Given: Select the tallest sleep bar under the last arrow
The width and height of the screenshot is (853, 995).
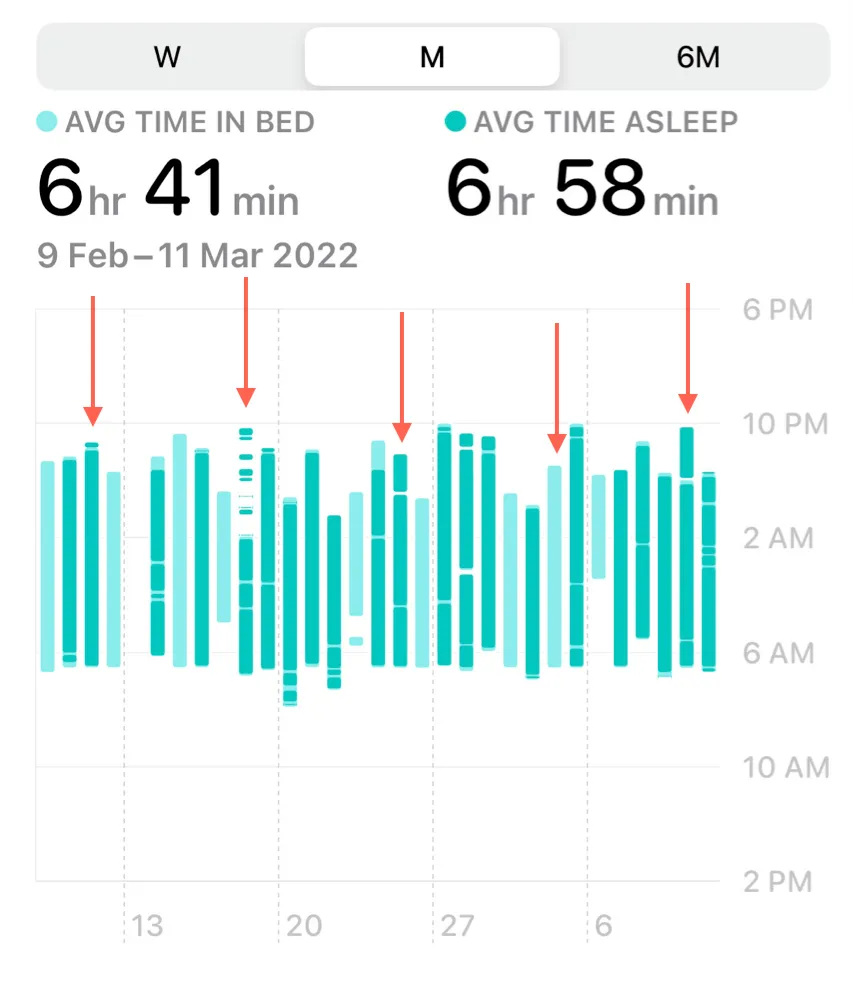Looking at the screenshot, I should click(687, 545).
